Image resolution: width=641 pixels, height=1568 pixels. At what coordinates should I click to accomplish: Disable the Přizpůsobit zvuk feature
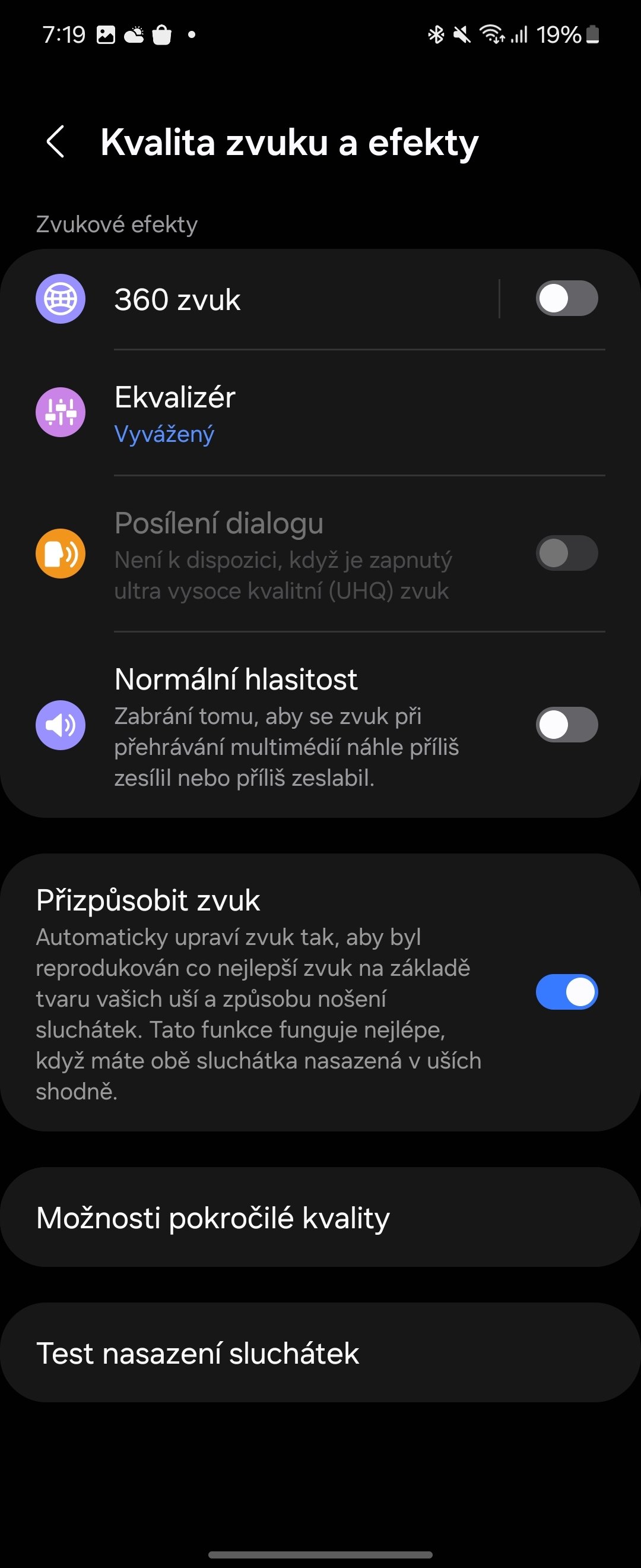[567, 991]
